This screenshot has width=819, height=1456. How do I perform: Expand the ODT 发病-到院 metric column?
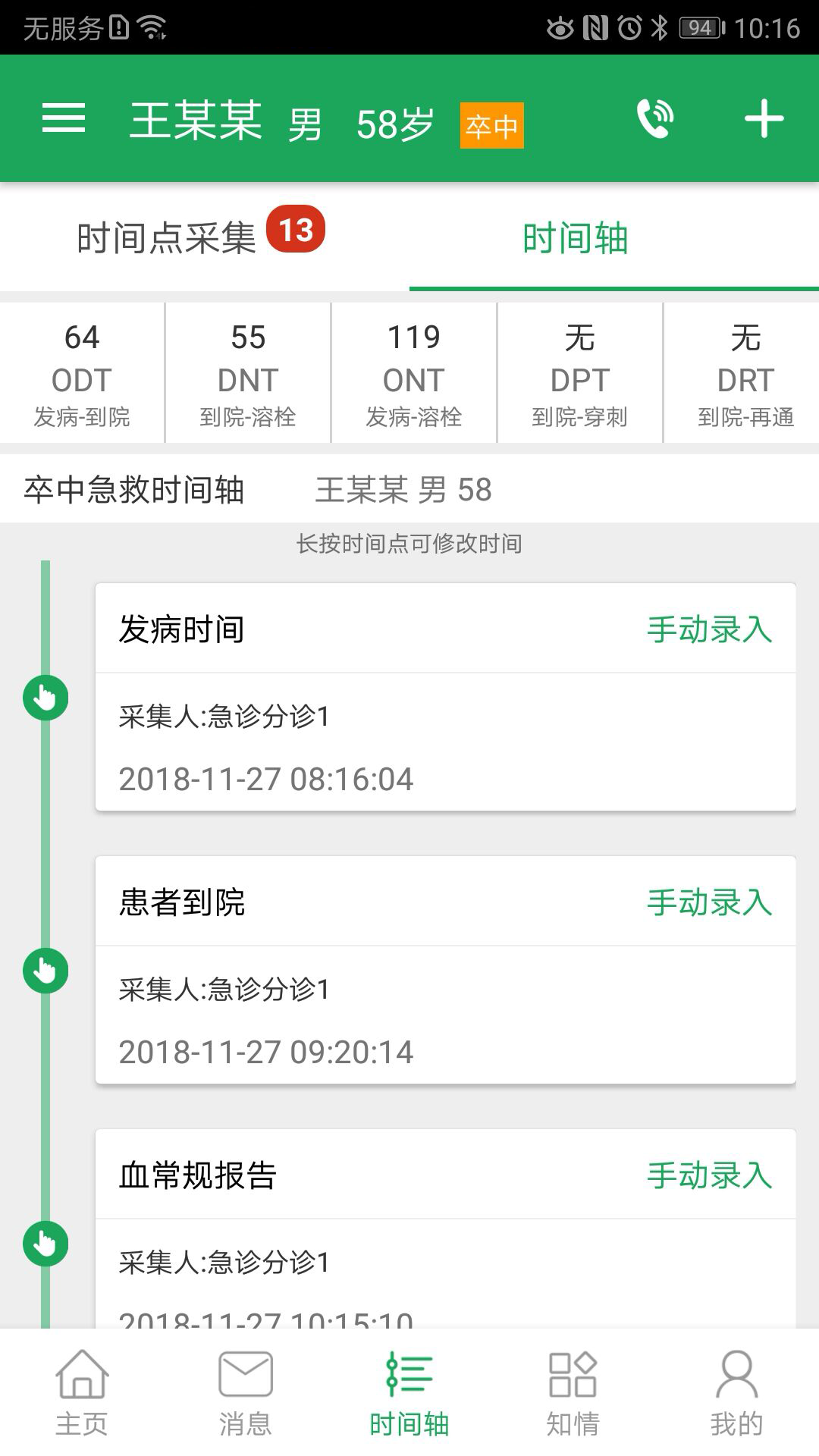click(x=81, y=372)
